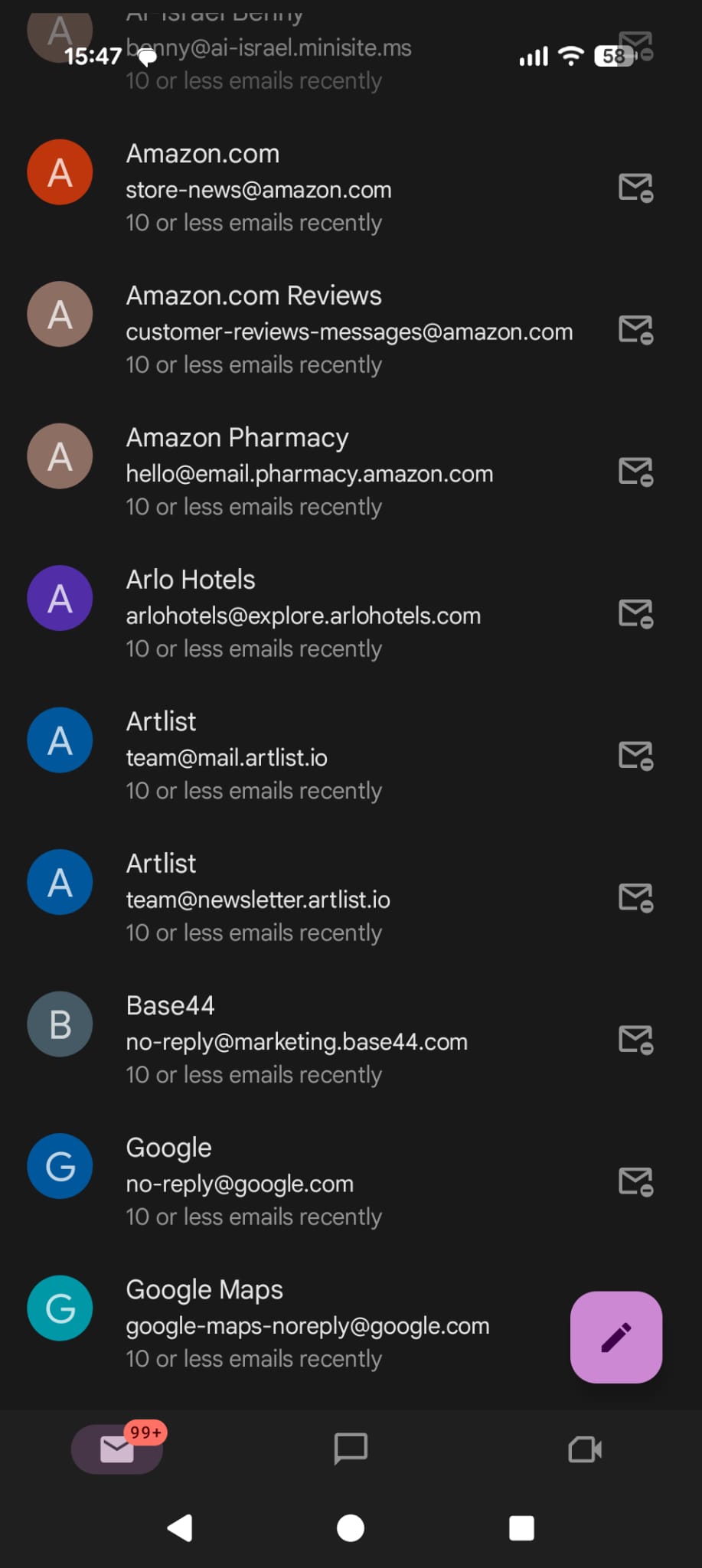Open the Arlo Hotels sender row

click(306, 614)
